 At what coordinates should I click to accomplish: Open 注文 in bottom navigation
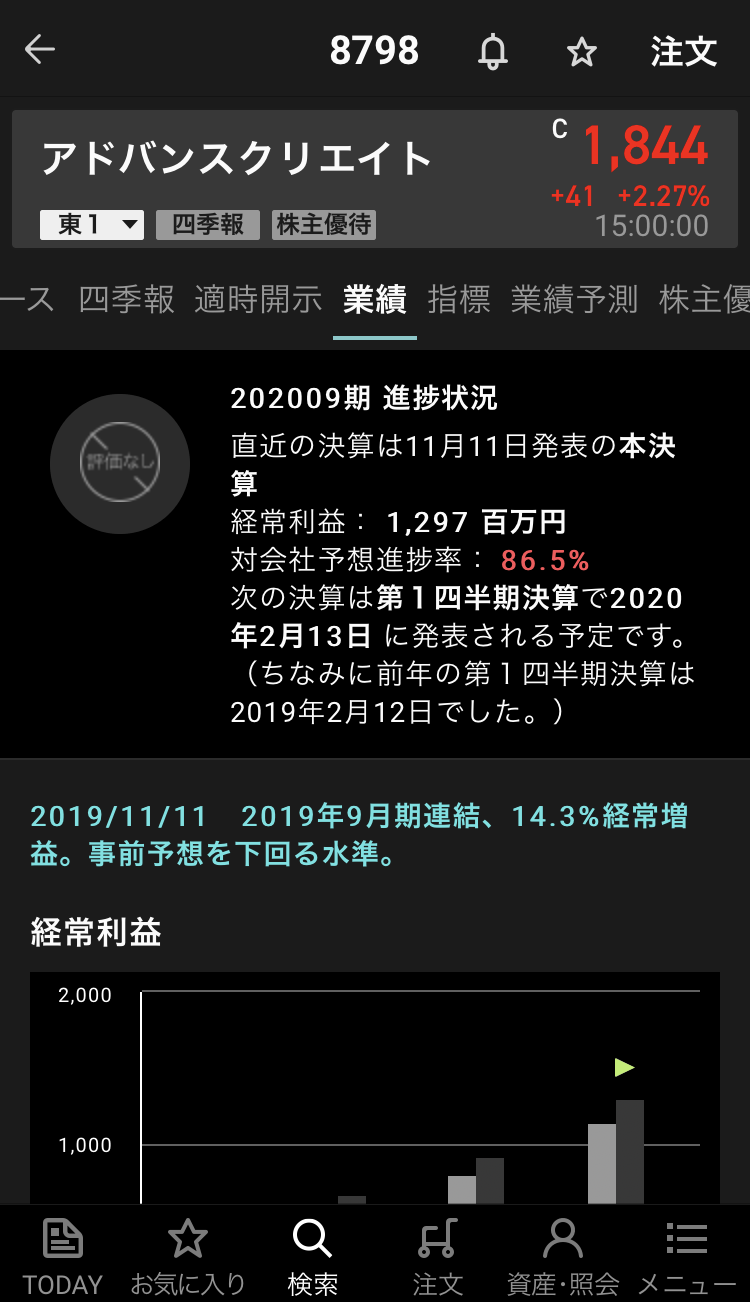coord(437,1255)
